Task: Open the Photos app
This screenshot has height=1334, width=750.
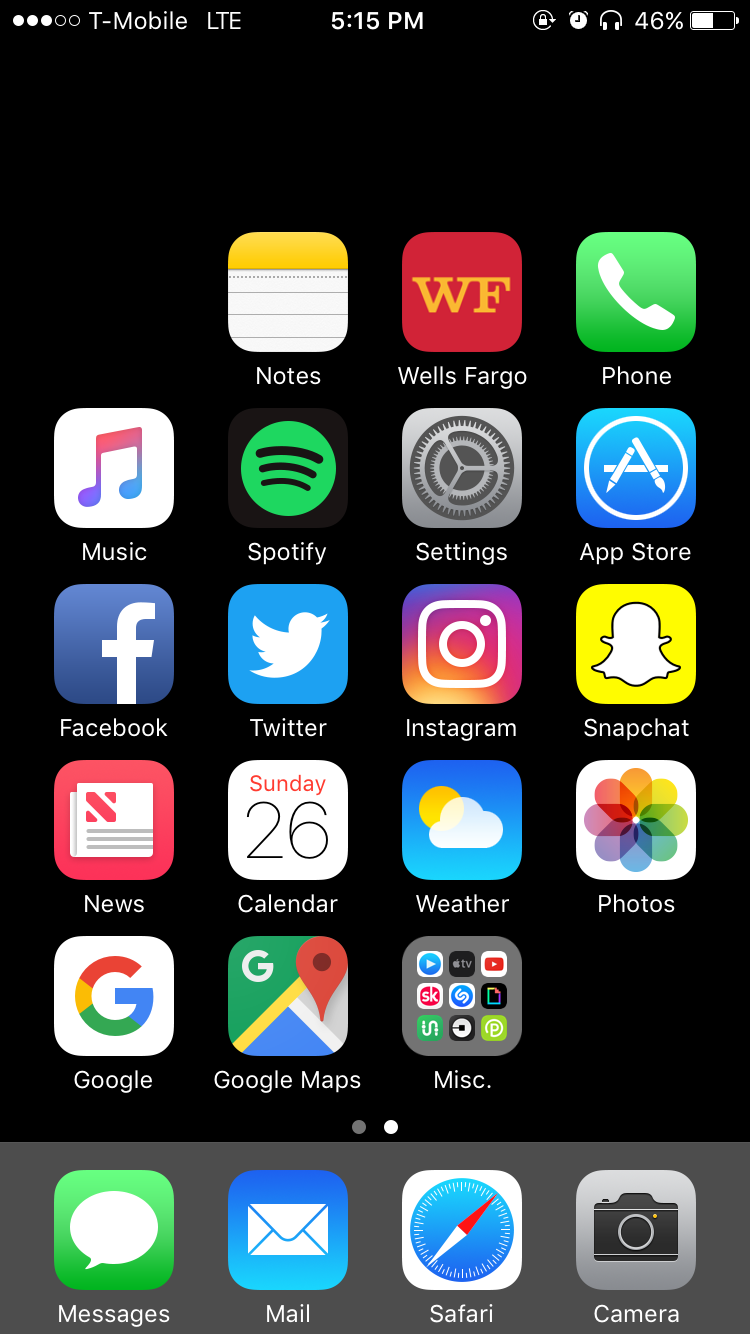Action: point(636,820)
